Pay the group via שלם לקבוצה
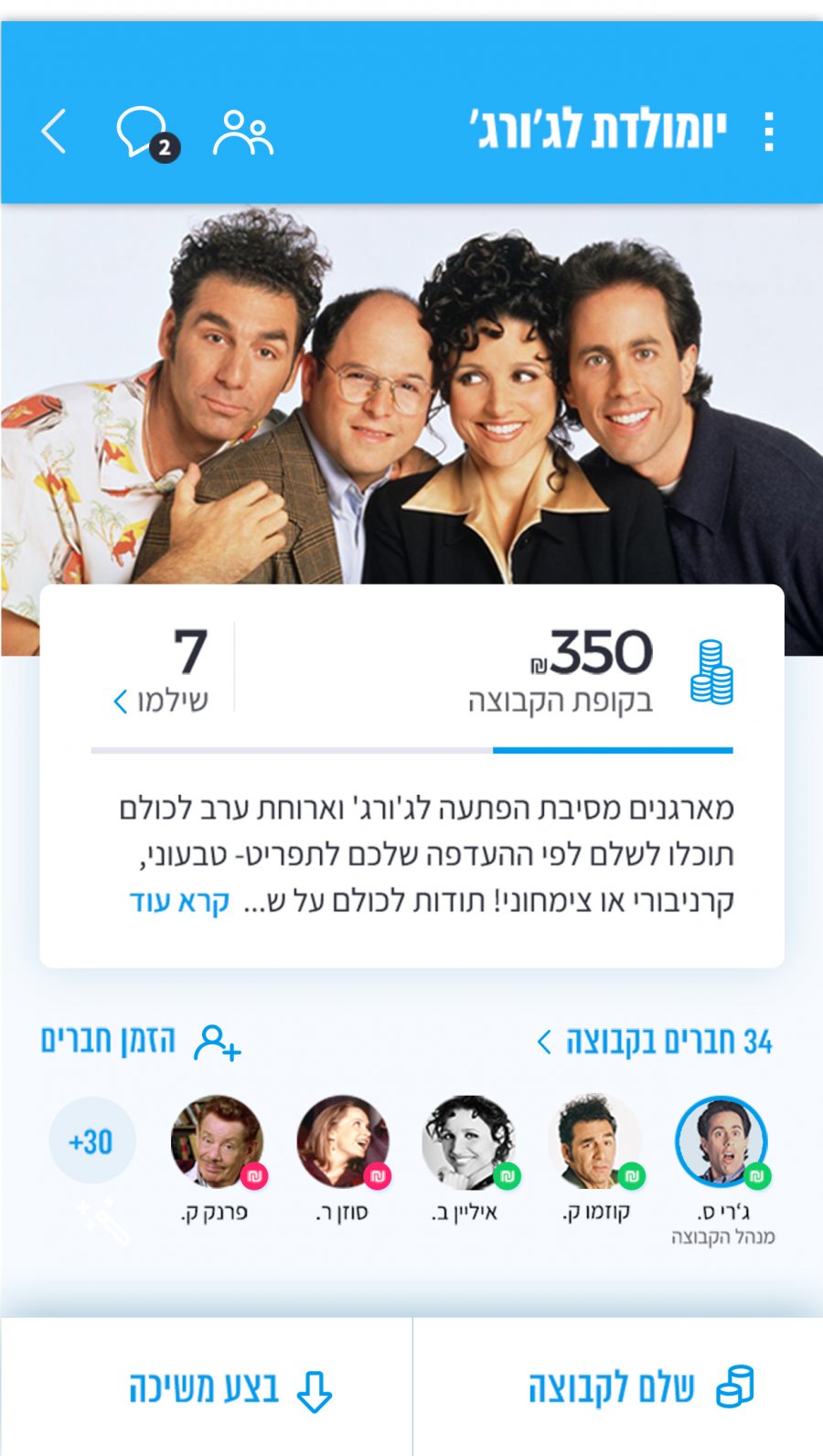The height and width of the screenshot is (1456, 823). click(640, 1388)
